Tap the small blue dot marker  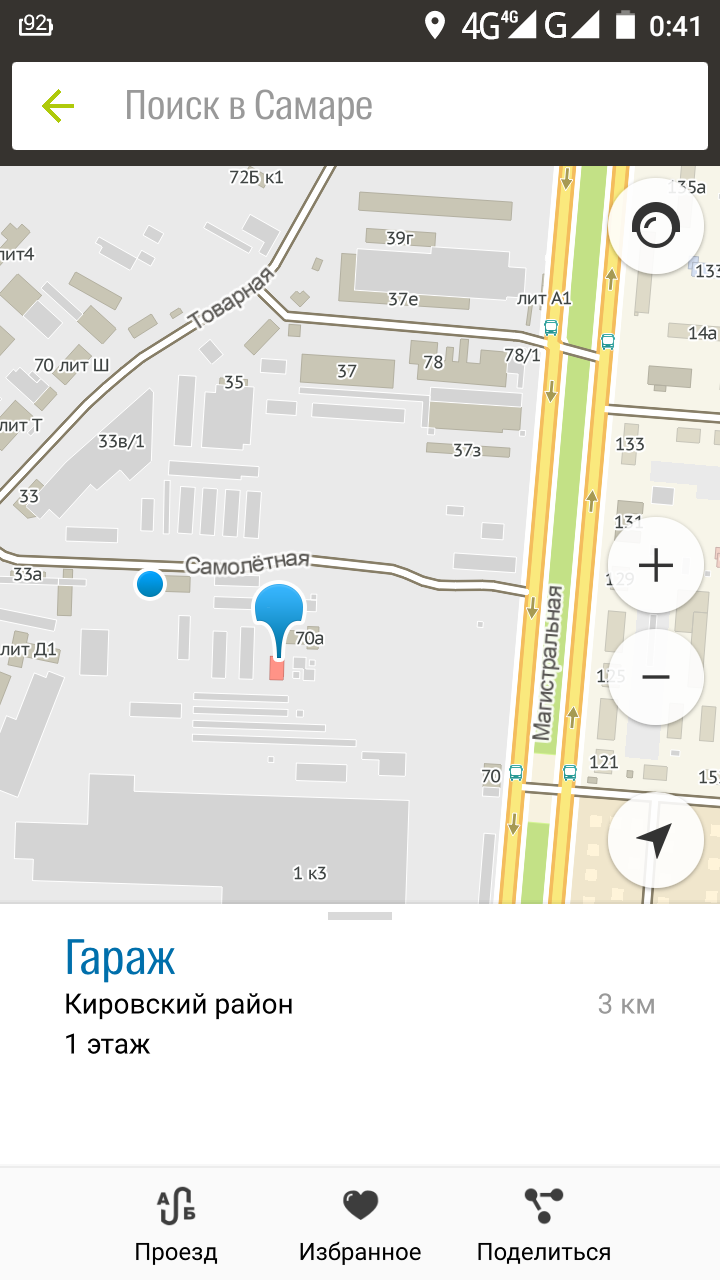(x=150, y=583)
